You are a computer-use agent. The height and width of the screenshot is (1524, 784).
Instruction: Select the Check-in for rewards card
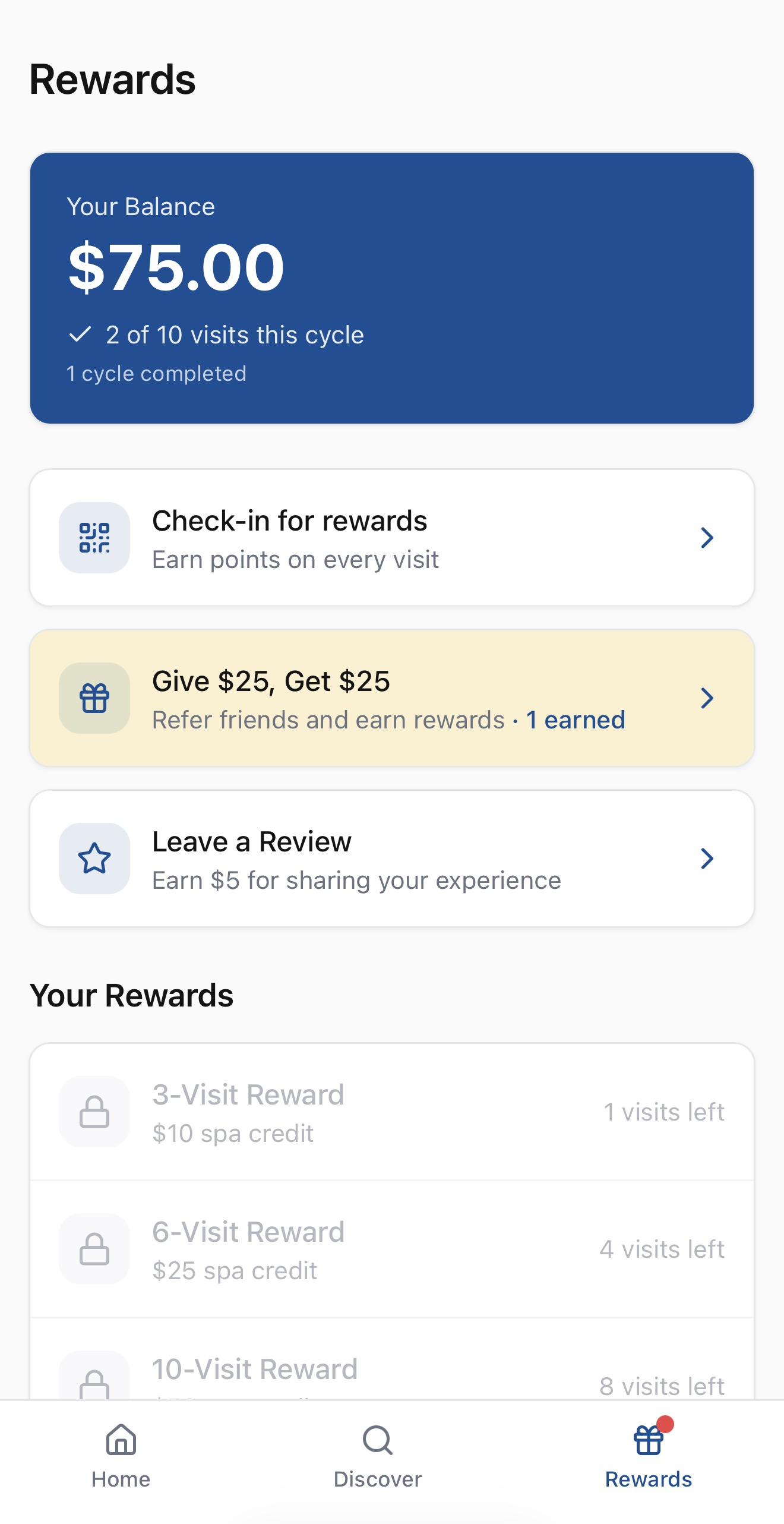coord(392,537)
